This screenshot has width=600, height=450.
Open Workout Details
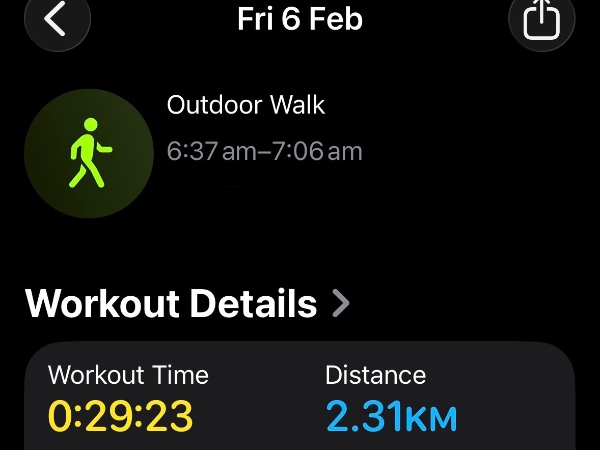188,303
